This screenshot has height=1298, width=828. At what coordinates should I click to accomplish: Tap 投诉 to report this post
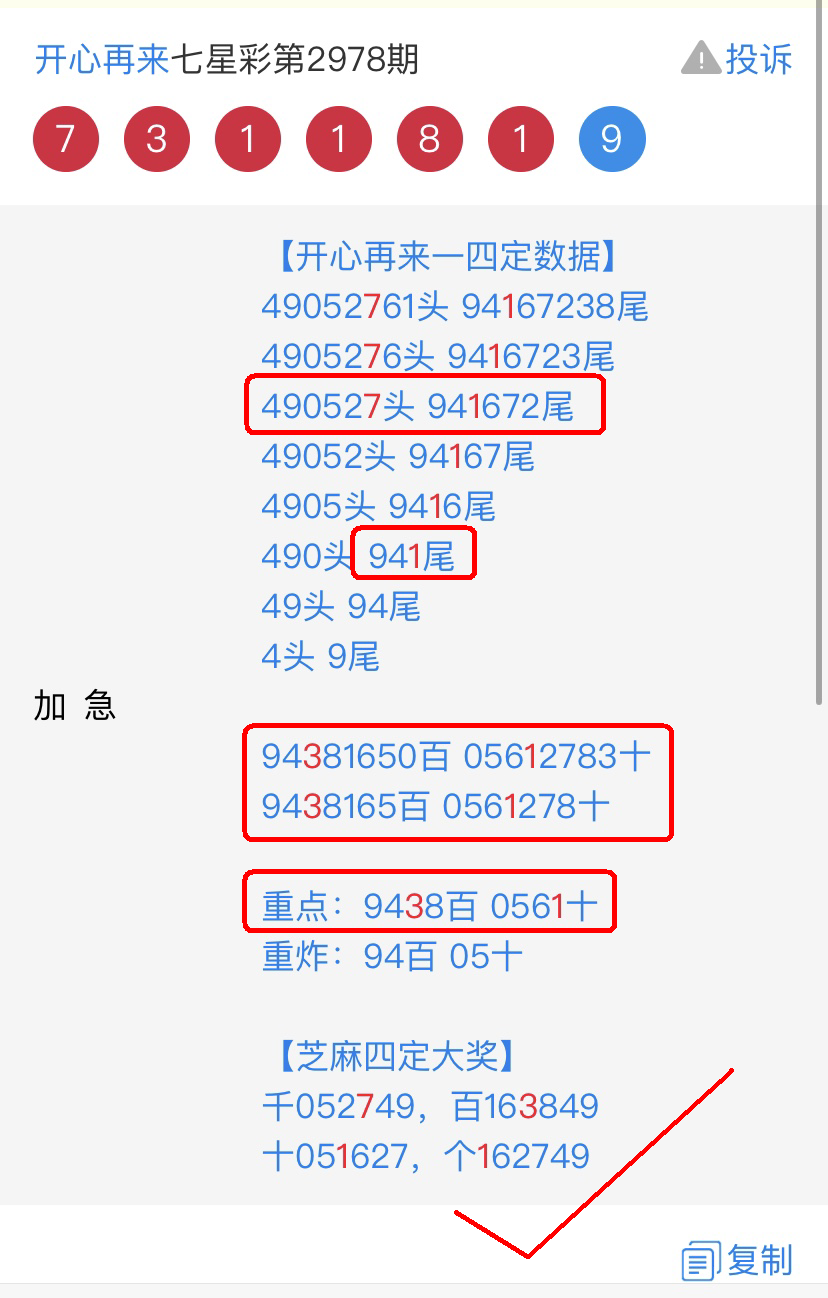pyautogui.click(x=738, y=59)
